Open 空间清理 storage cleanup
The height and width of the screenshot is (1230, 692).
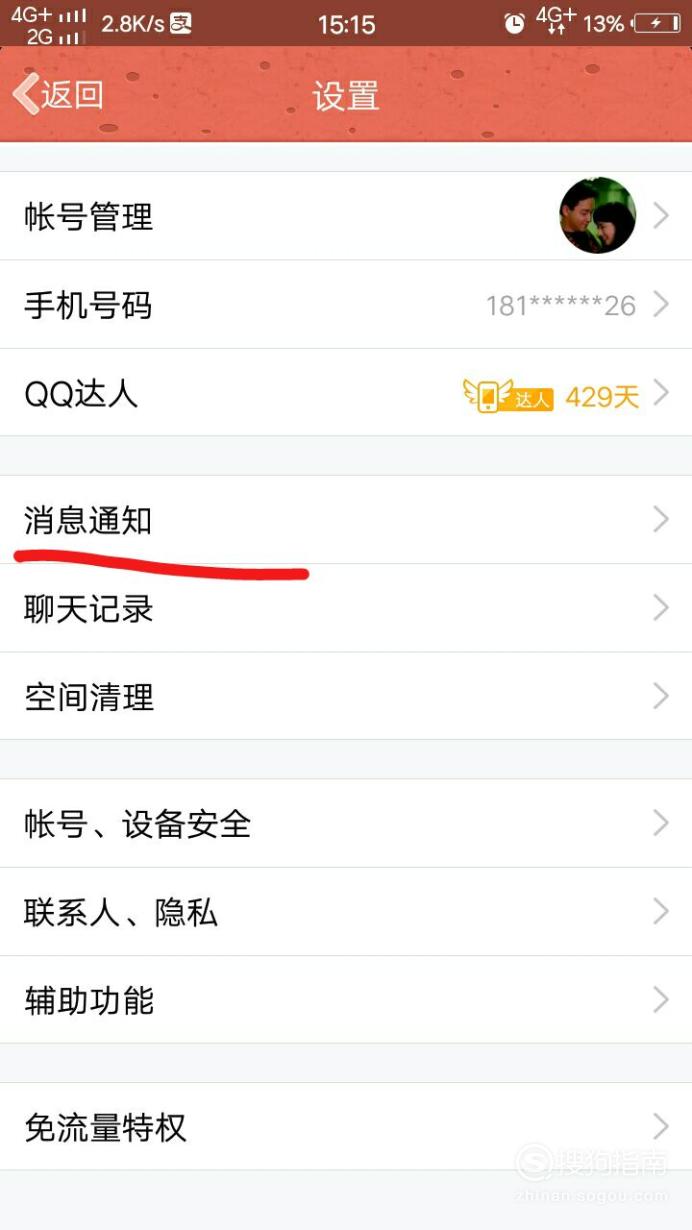tap(346, 696)
